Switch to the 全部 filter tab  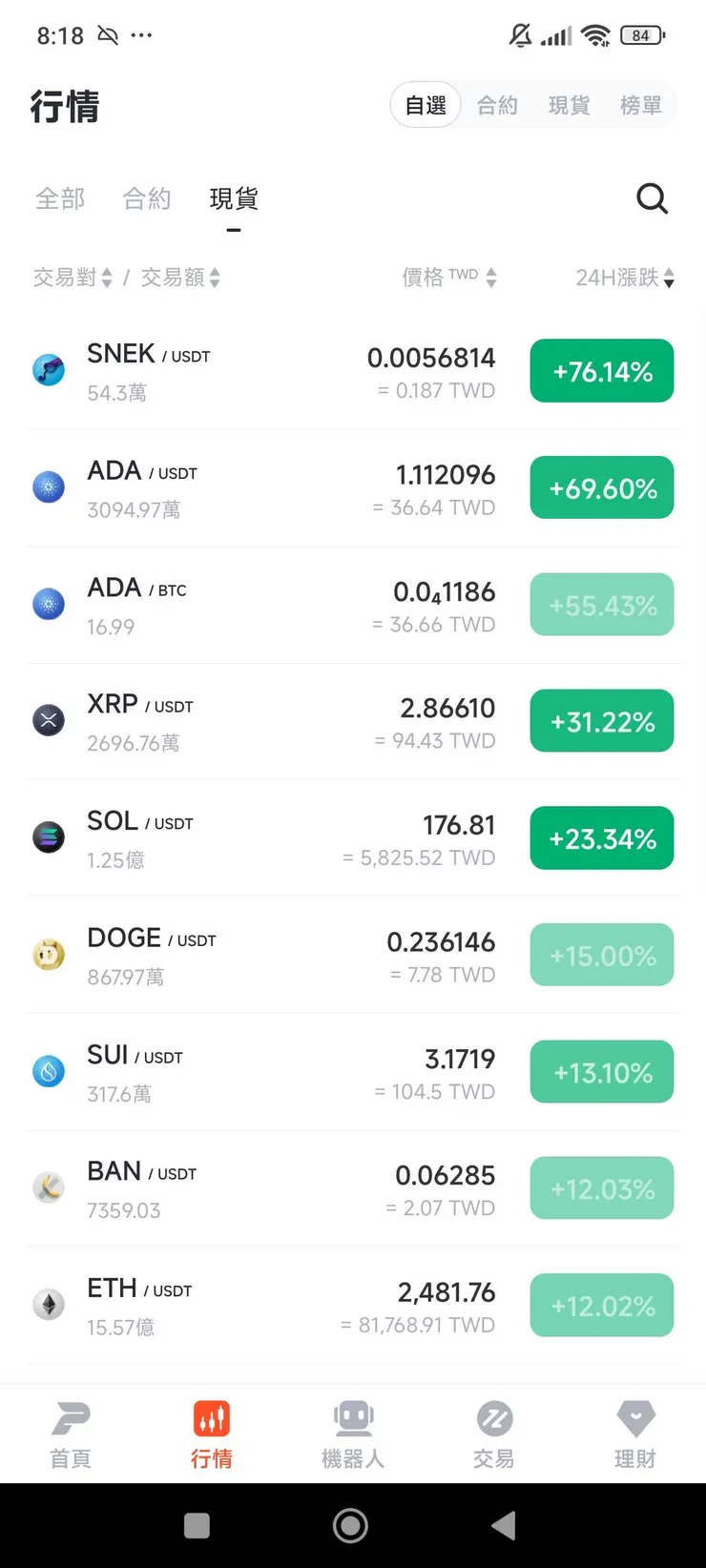coord(60,198)
